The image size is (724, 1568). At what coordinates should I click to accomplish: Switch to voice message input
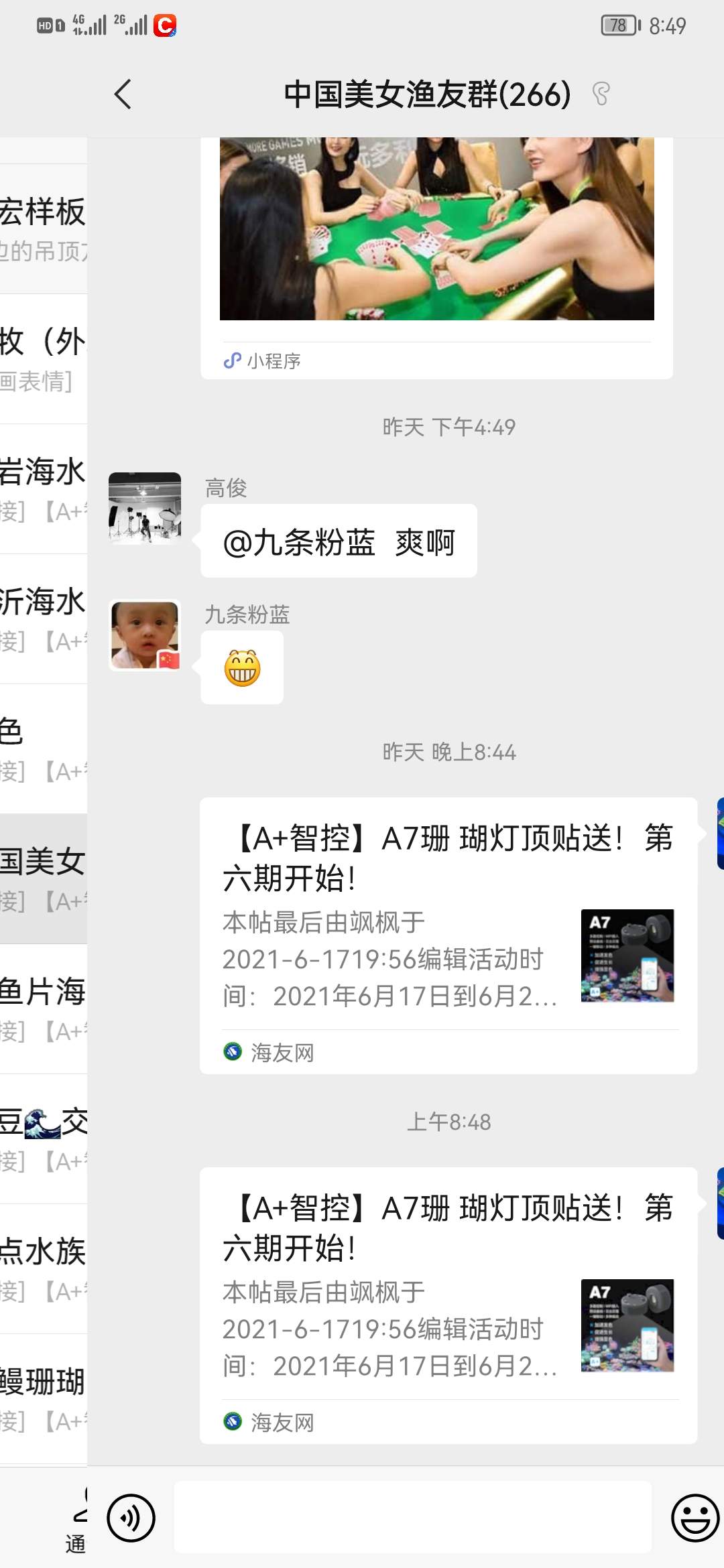[131, 1518]
